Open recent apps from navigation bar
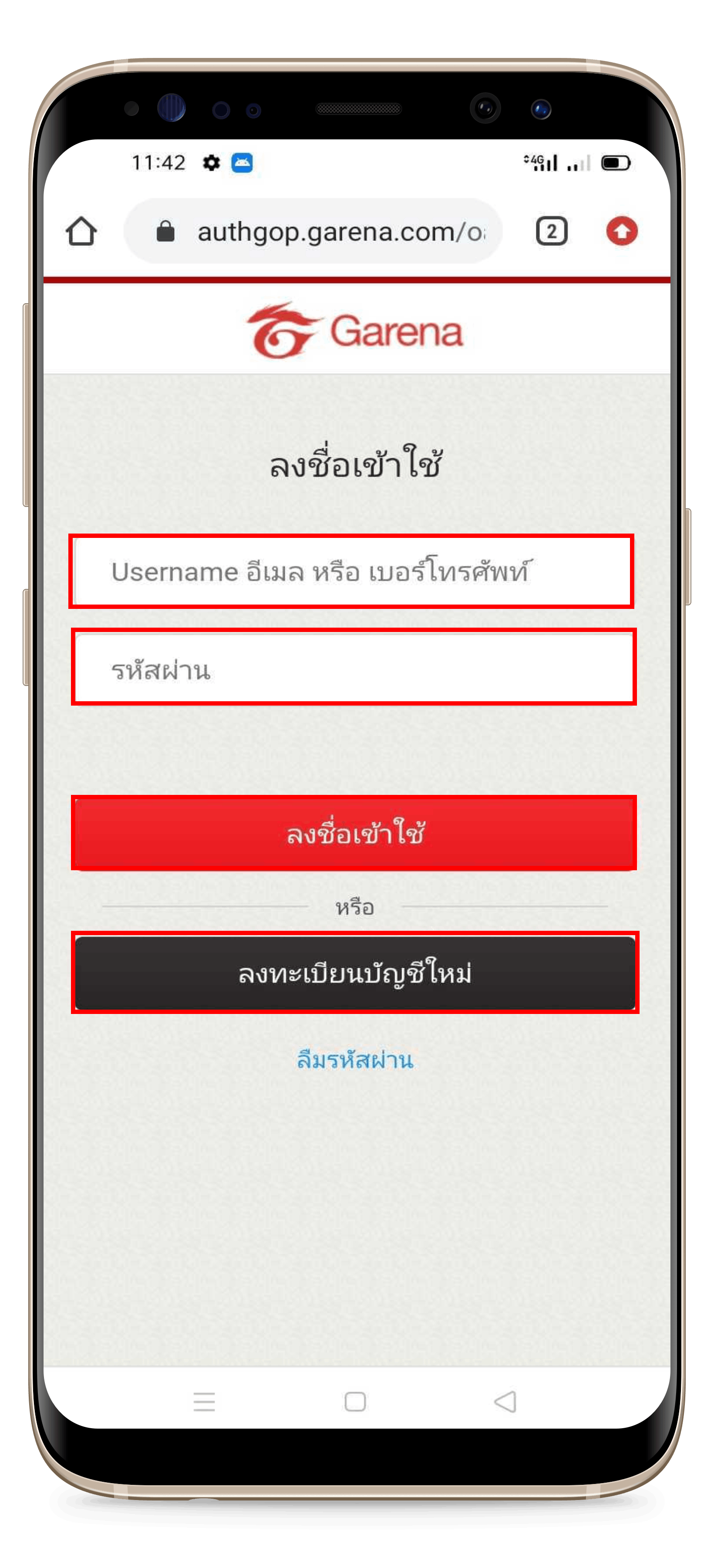This screenshot has width=714, height=1568. point(204,1401)
